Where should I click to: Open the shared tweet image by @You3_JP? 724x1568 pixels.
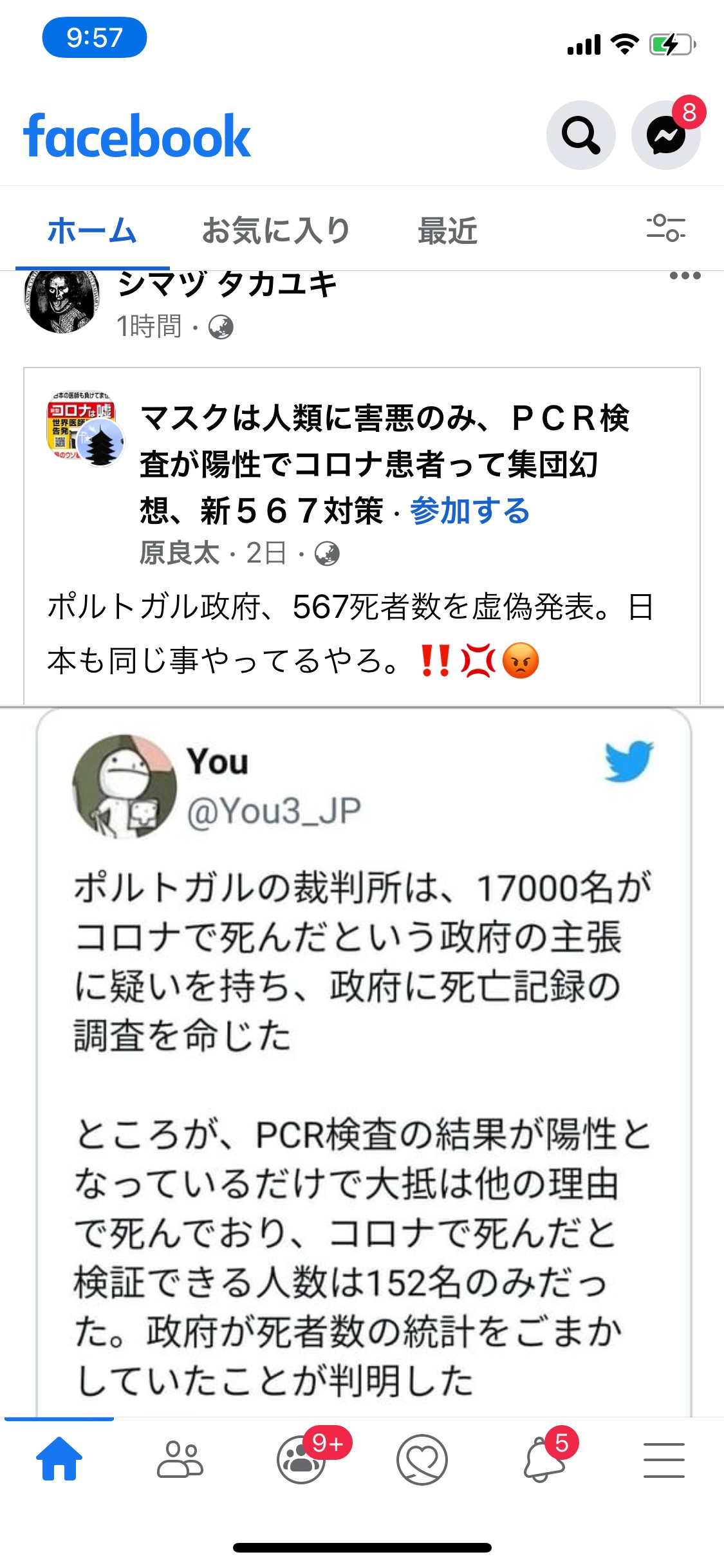[364, 1062]
